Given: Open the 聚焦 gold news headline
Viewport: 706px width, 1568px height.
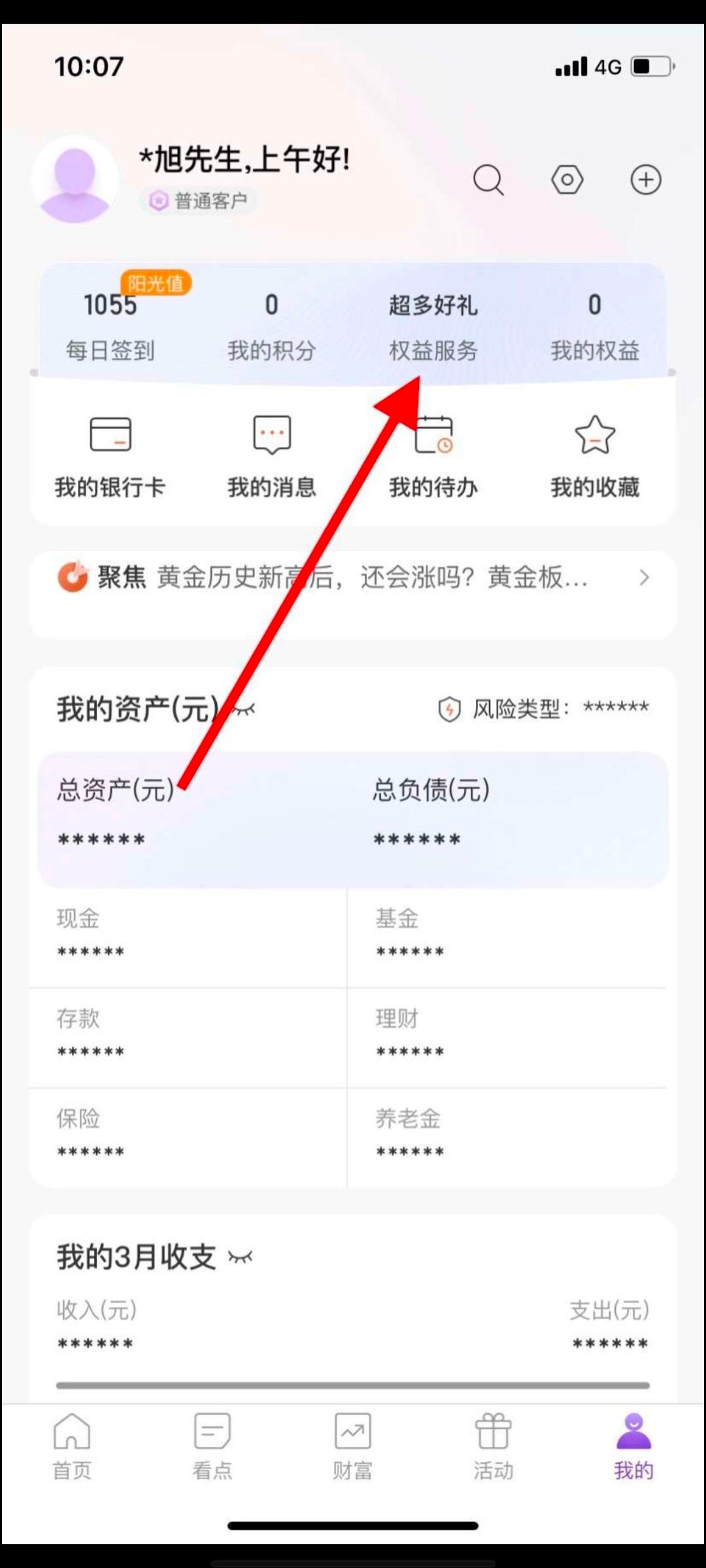Looking at the screenshot, I should [353, 578].
